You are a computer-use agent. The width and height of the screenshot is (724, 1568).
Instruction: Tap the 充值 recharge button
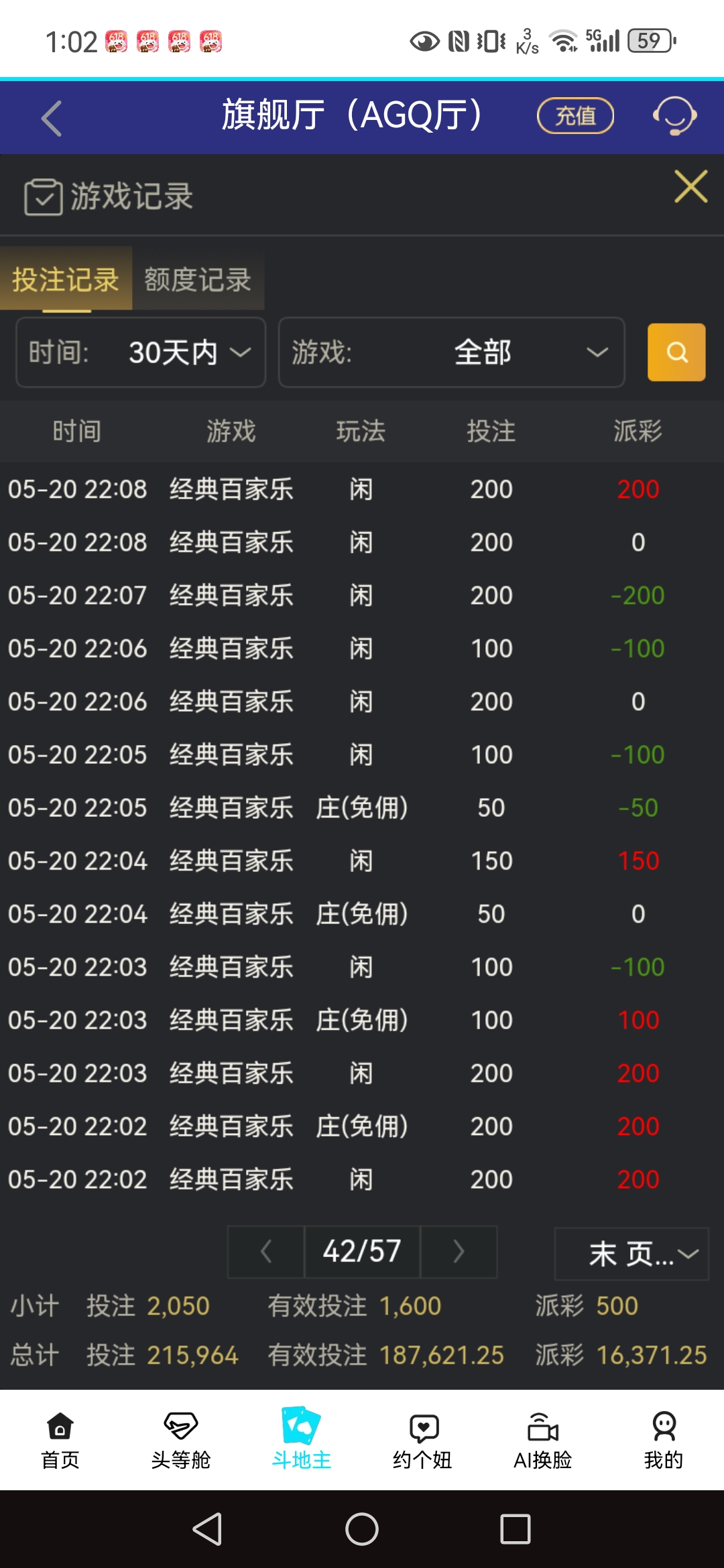pos(575,115)
